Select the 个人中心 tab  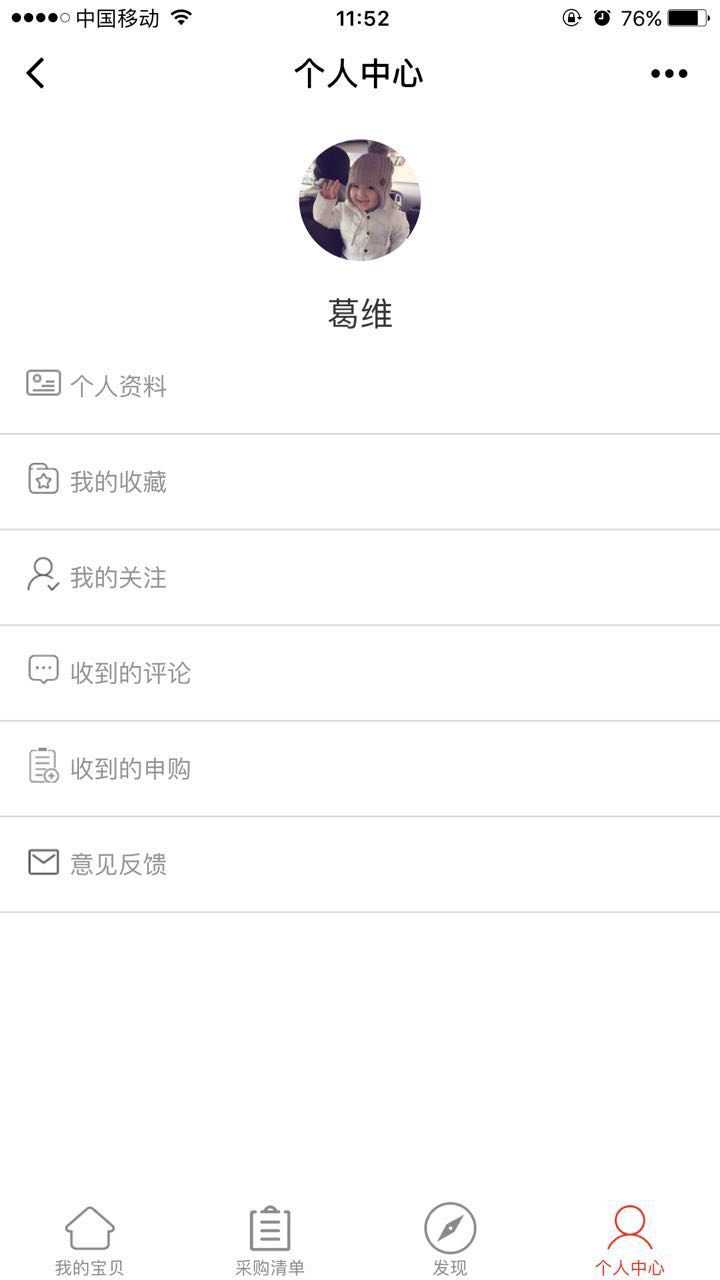tap(630, 1240)
